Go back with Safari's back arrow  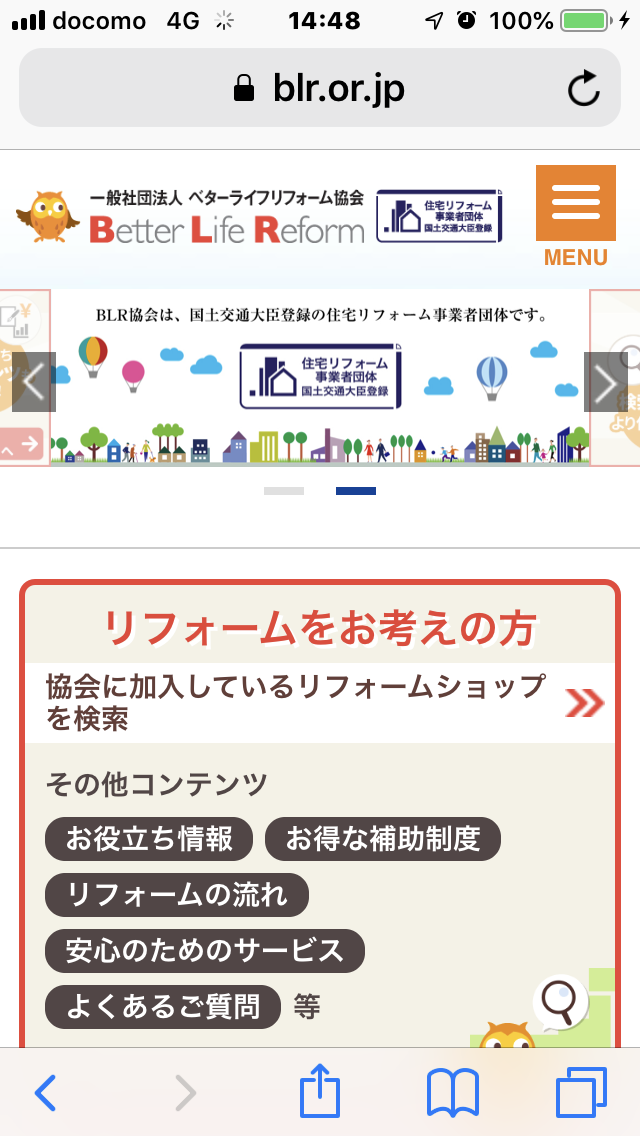pos(45,1093)
